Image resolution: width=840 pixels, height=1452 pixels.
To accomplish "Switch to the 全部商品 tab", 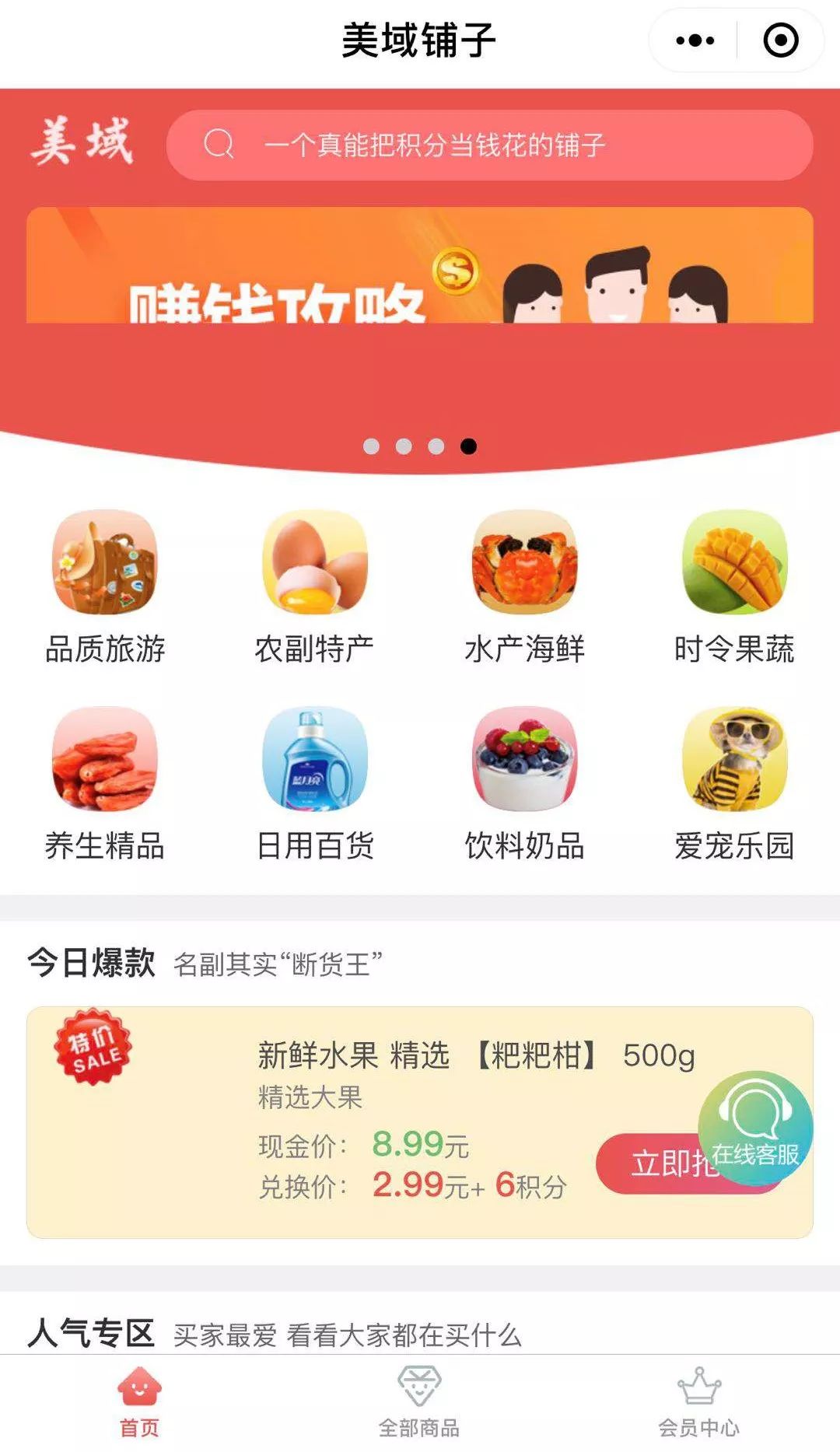I will pyautogui.click(x=419, y=1402).
